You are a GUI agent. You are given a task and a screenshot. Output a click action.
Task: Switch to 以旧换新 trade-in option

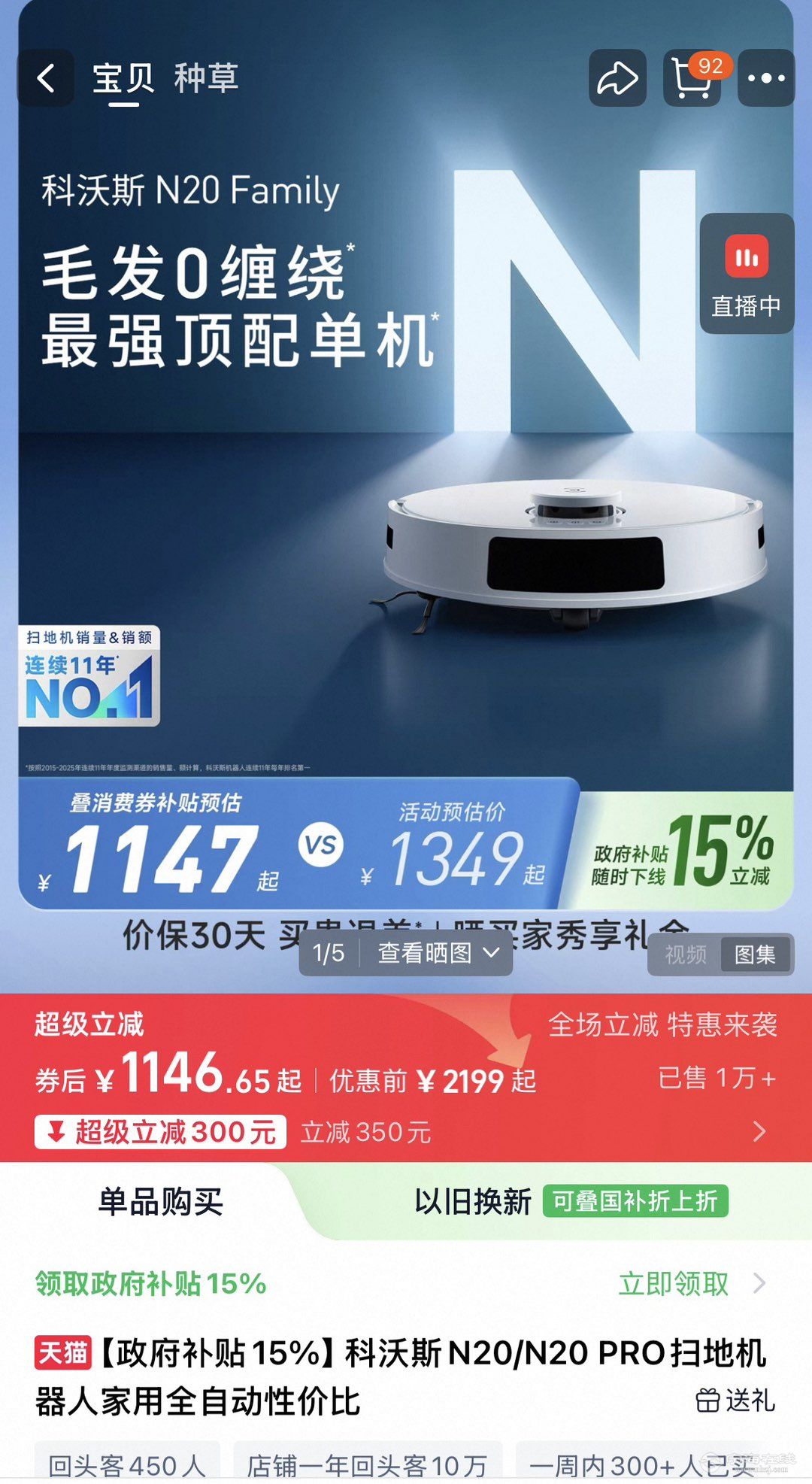point(474,1202)
